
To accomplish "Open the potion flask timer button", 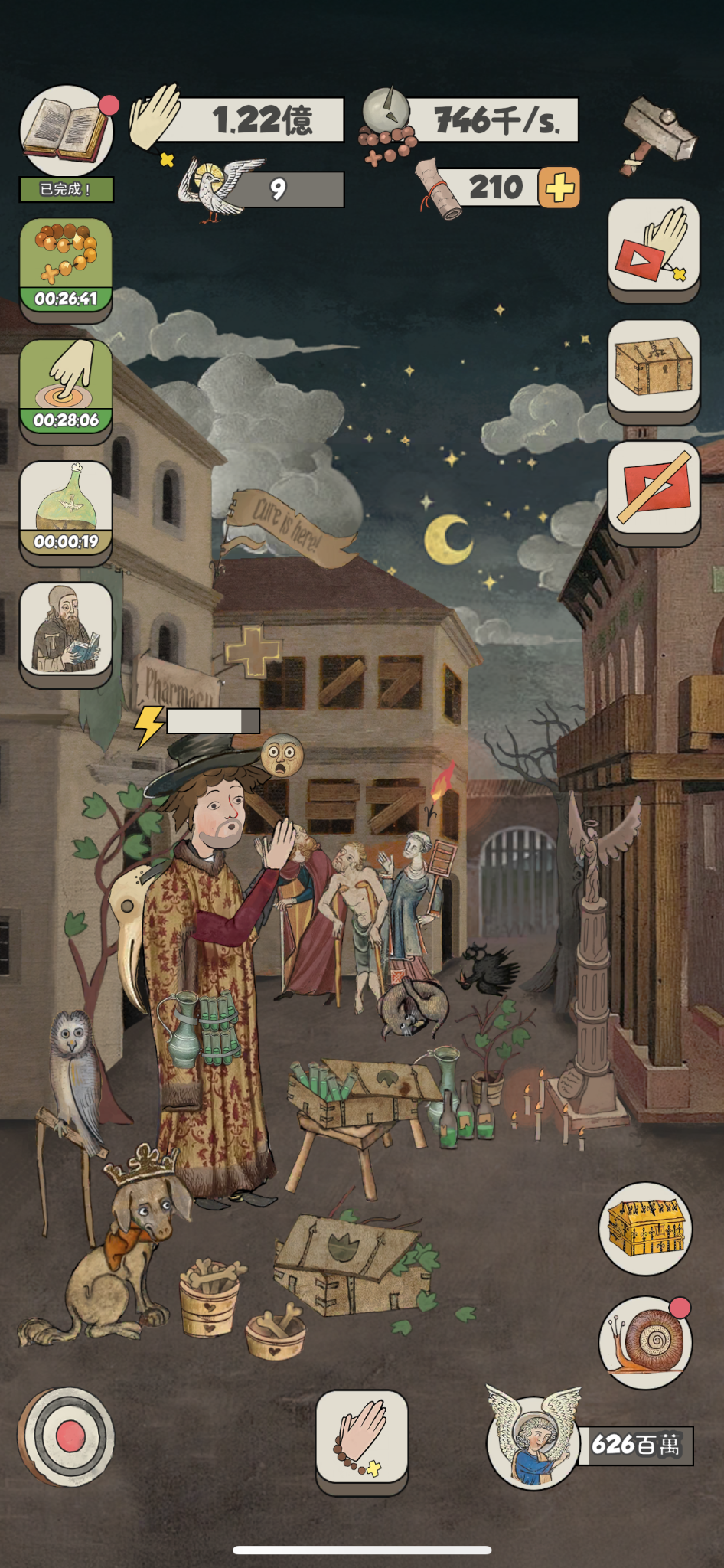I will coord(66,508).
